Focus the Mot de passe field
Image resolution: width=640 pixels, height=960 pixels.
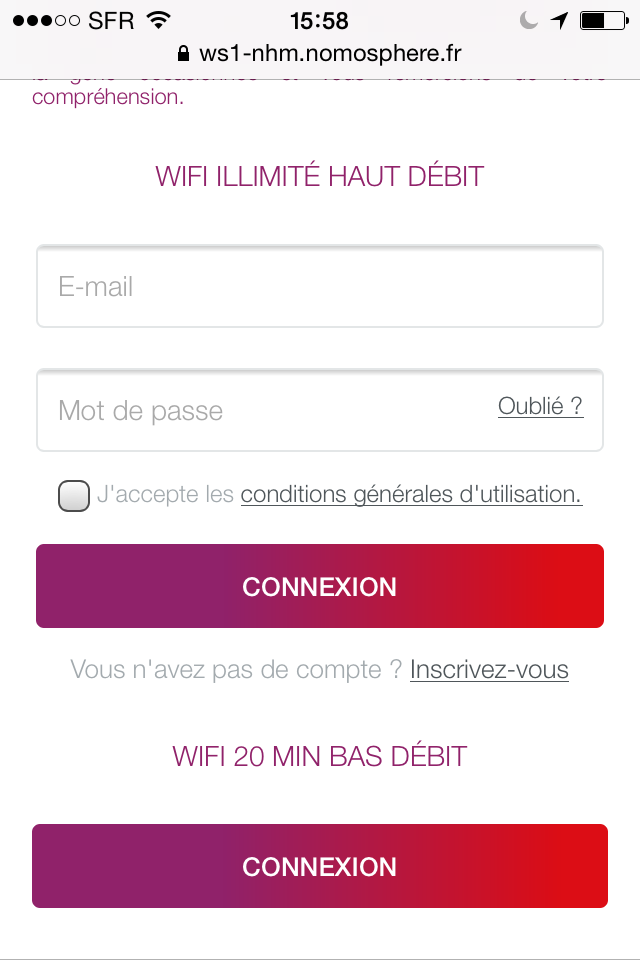point(260,411)
